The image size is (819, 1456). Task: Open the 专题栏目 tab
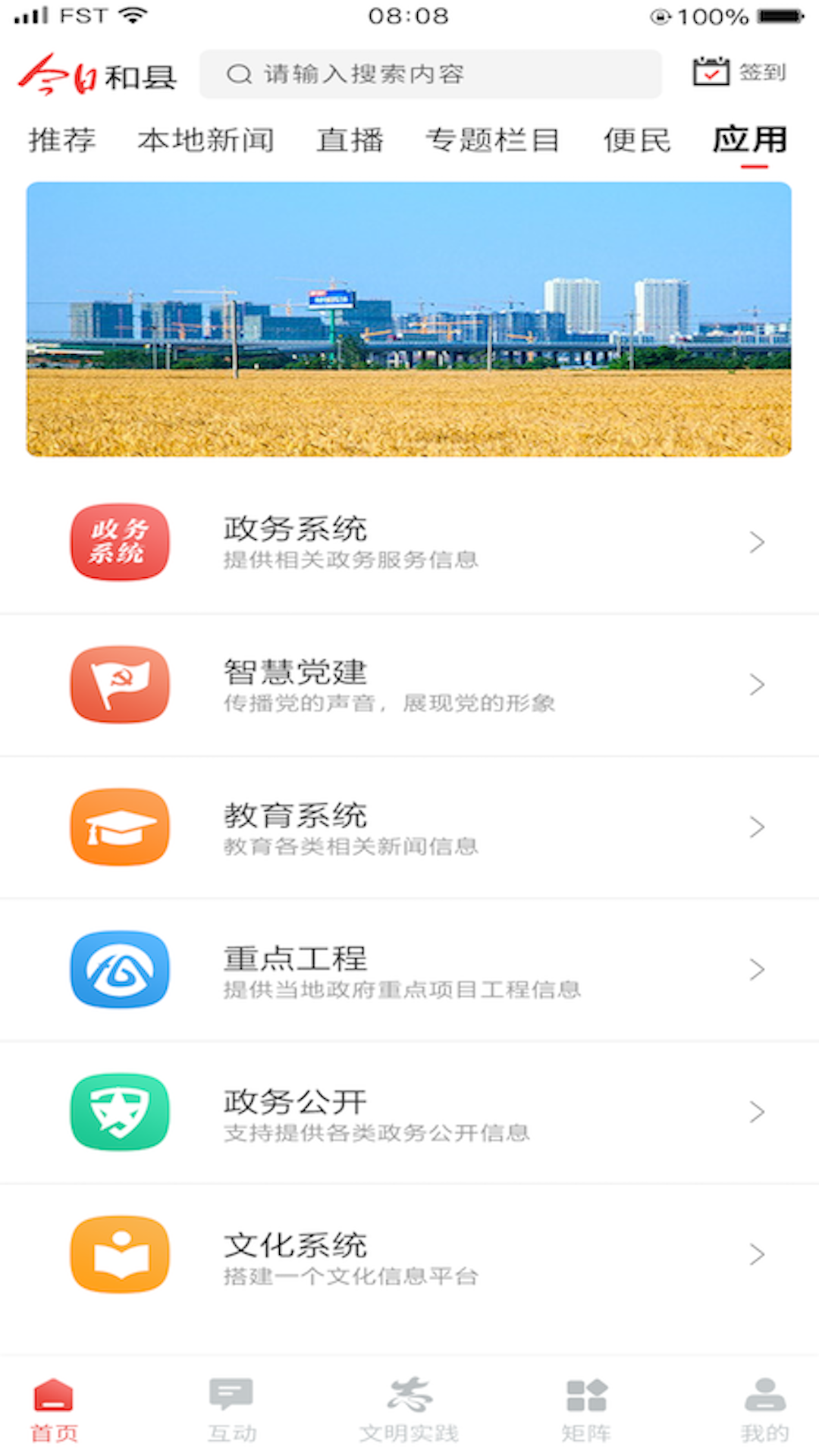(x=494, y=140)
